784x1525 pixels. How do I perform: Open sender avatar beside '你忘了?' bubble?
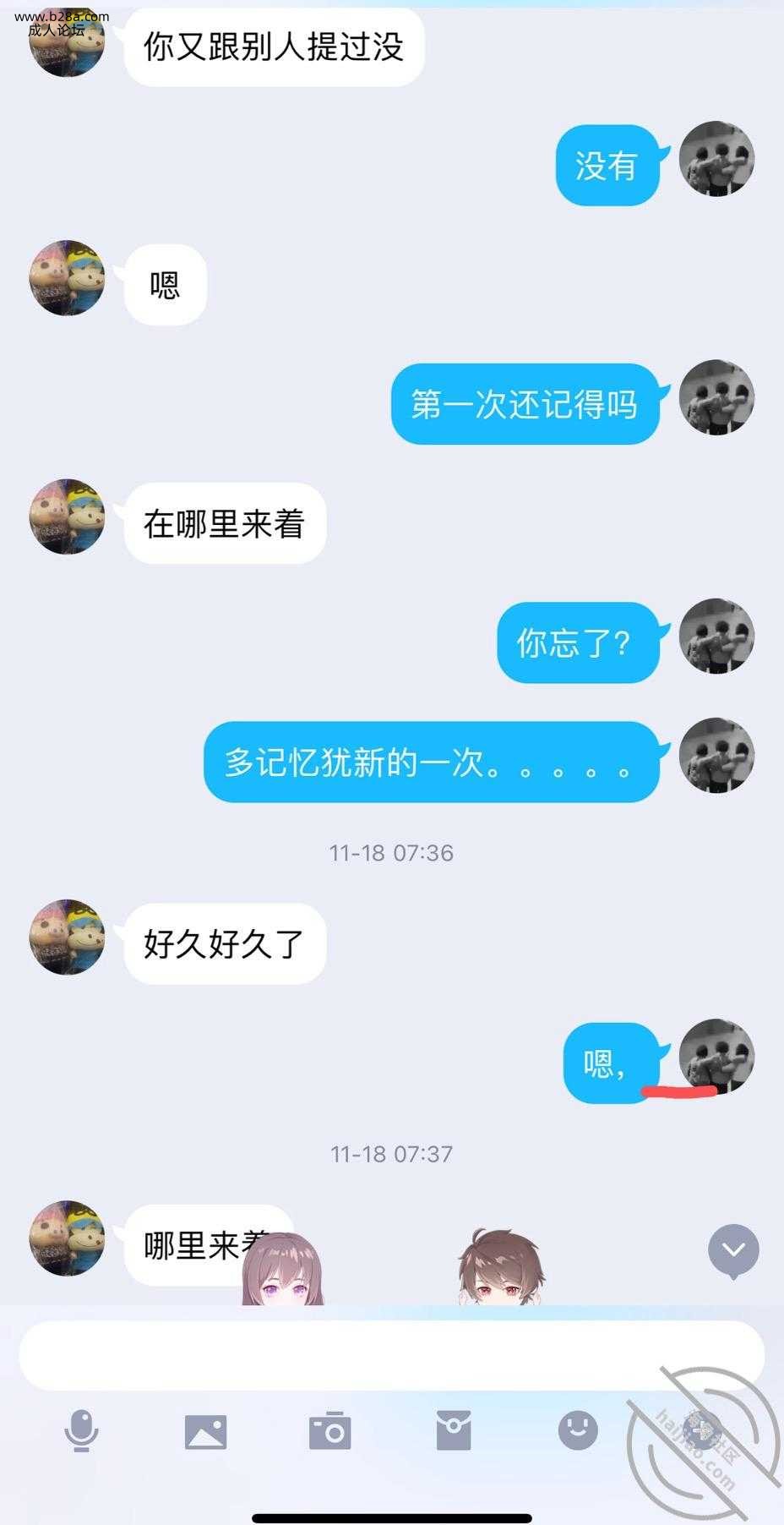[x=716, y=637]
